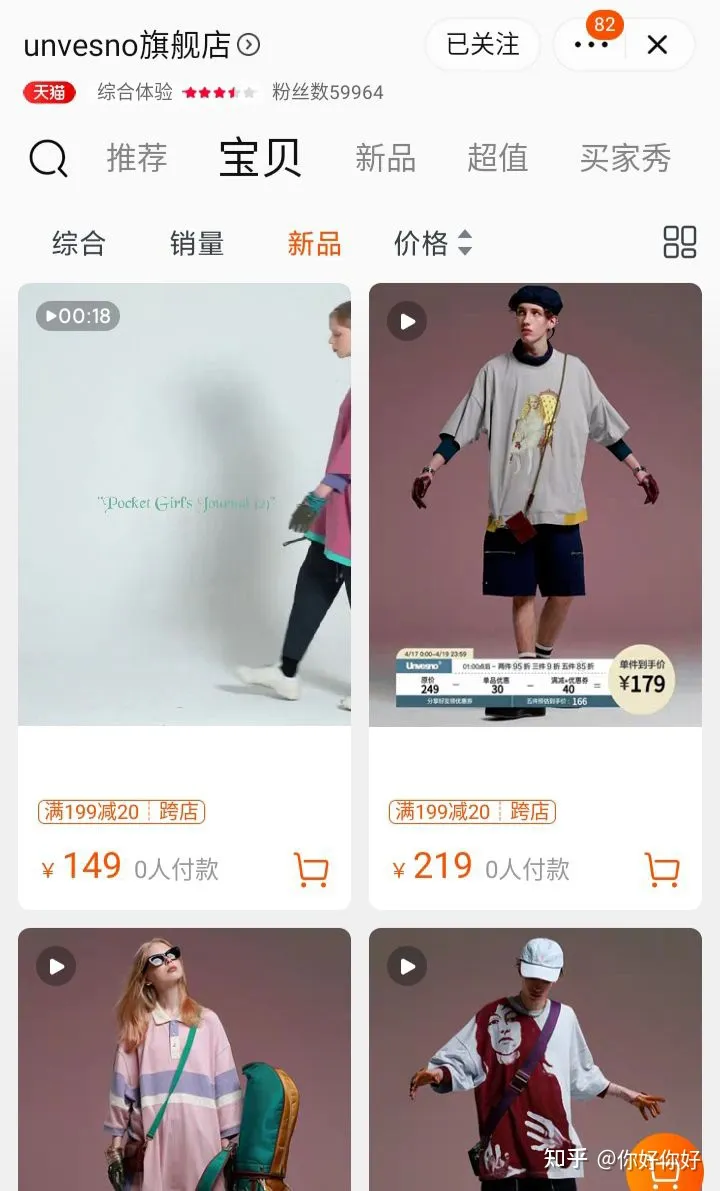This screenshot has height=1191, width=720.
Task: Expand store name details arrow
Action: tap(247, 45)
